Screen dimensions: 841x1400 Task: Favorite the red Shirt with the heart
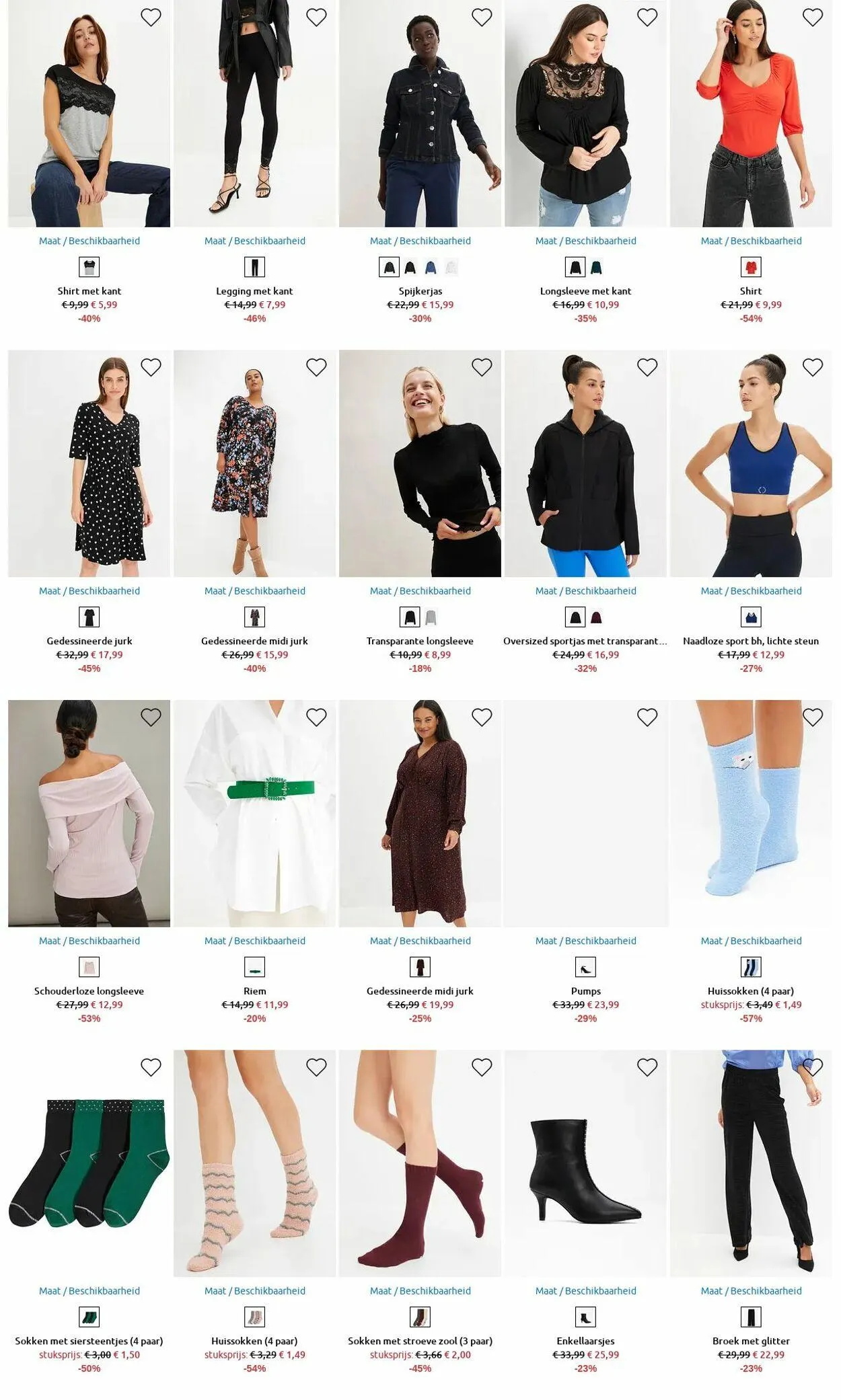[813, 17]
